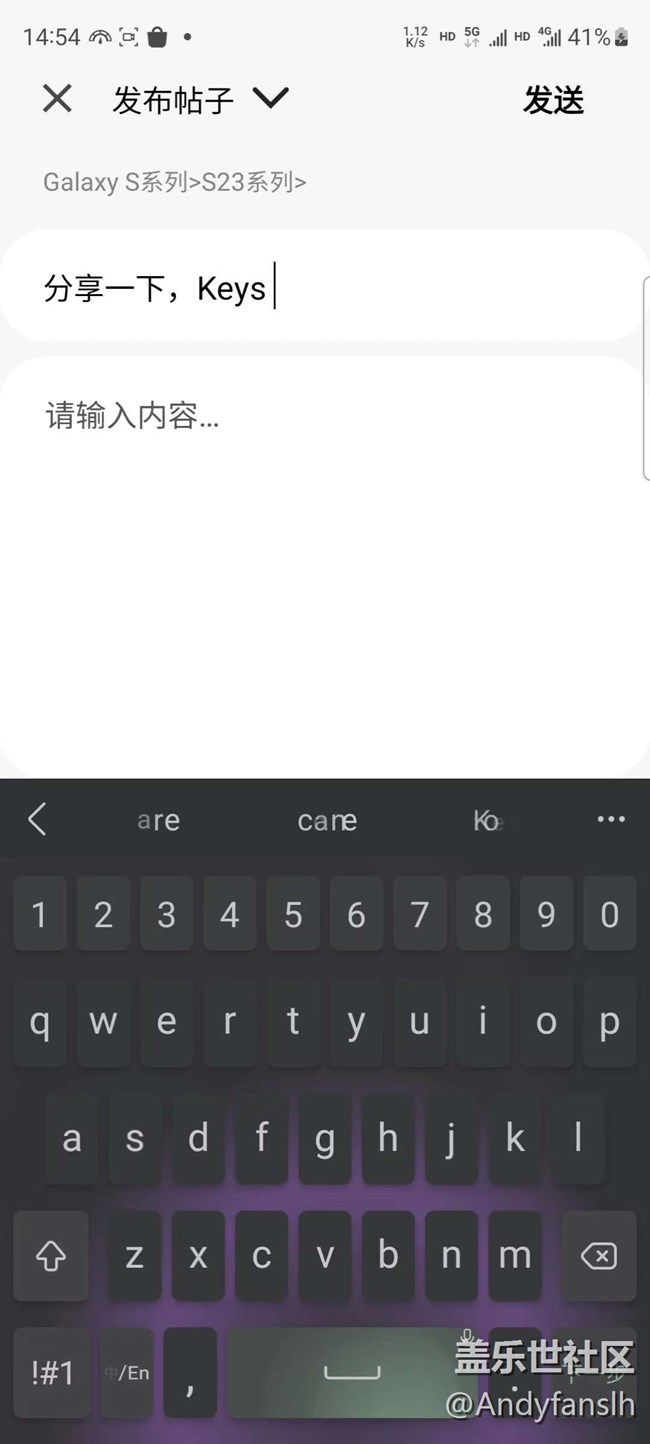This screenshot has width=650, height=1444.
Task: Expand the 发布帖子 dropdown arrow
Action: click(270, 98)
